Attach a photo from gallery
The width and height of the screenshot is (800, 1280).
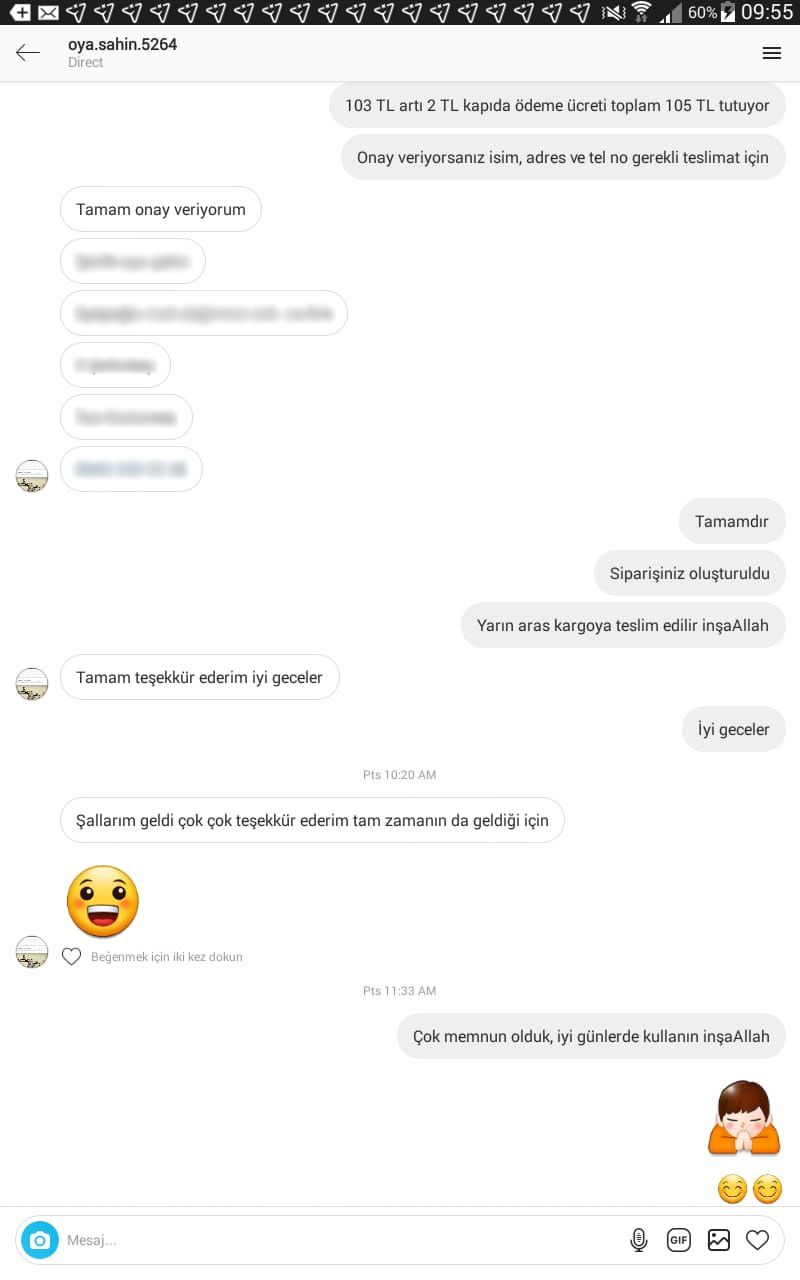[x=719, y=1240]
